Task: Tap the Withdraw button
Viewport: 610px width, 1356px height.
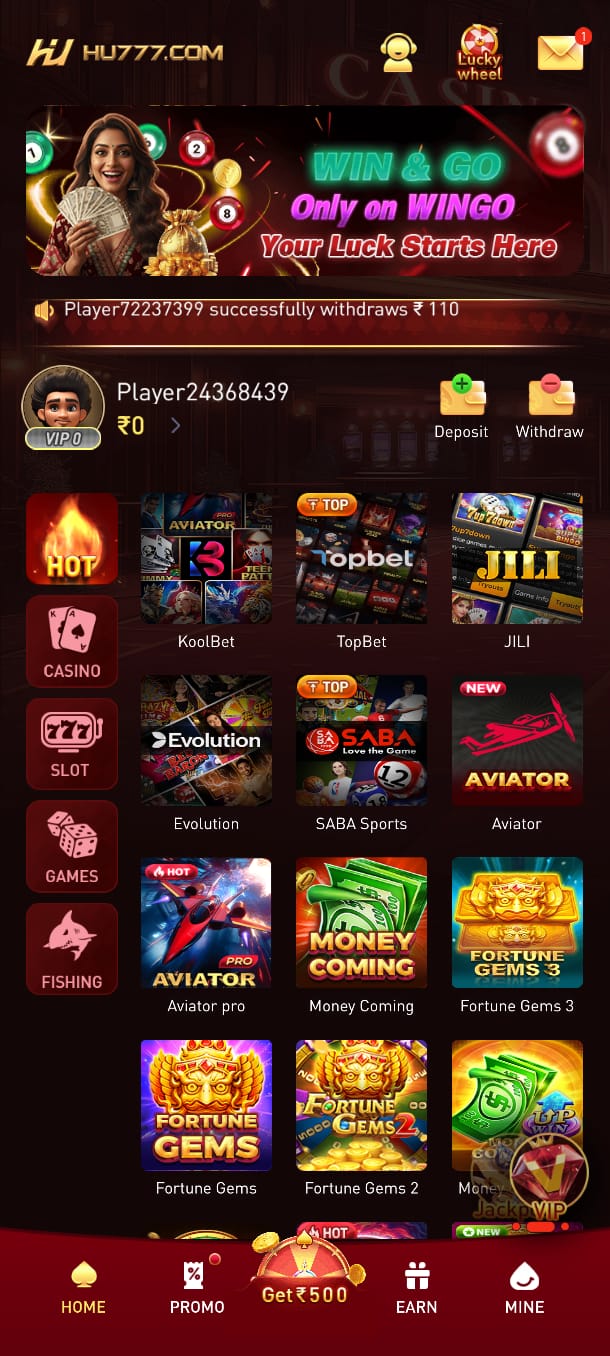Action: click(549, 407)
